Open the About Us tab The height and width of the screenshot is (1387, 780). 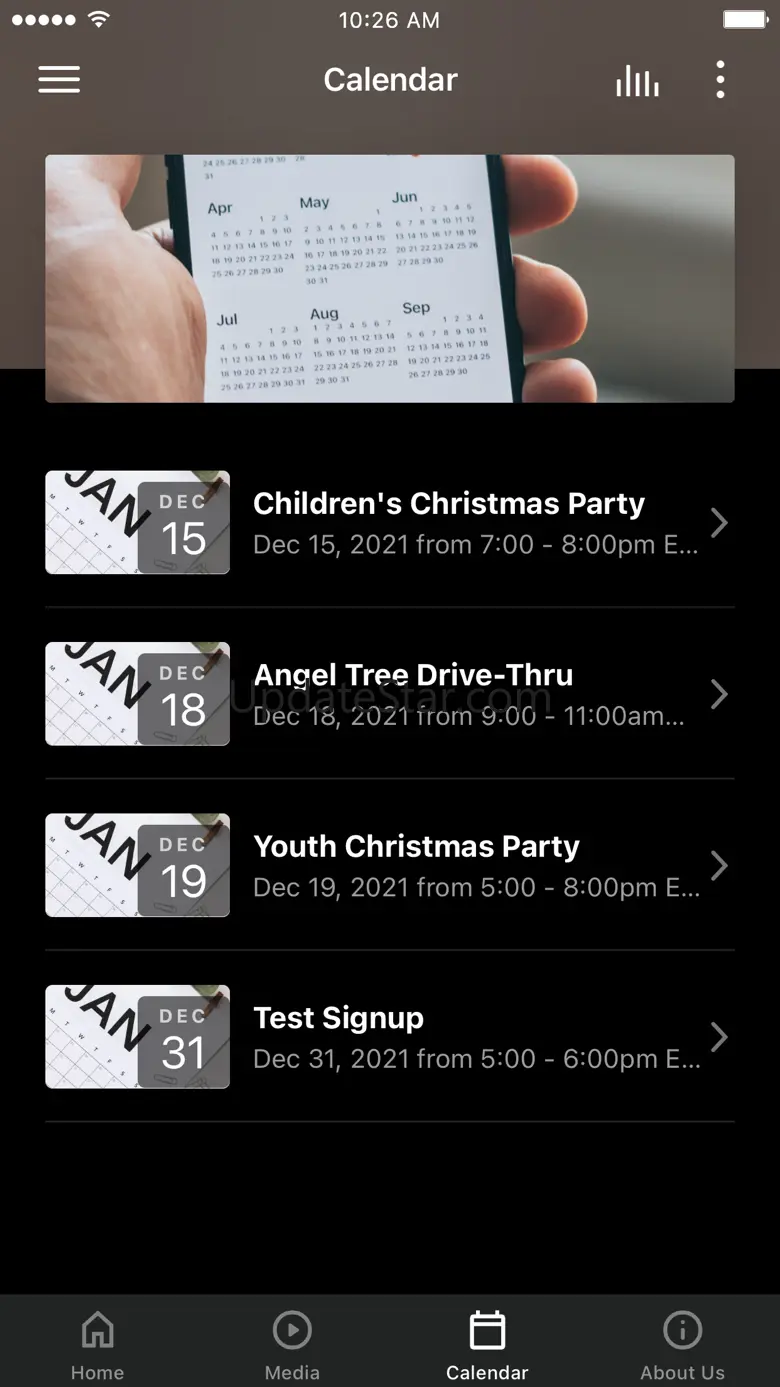point(682,1343)
